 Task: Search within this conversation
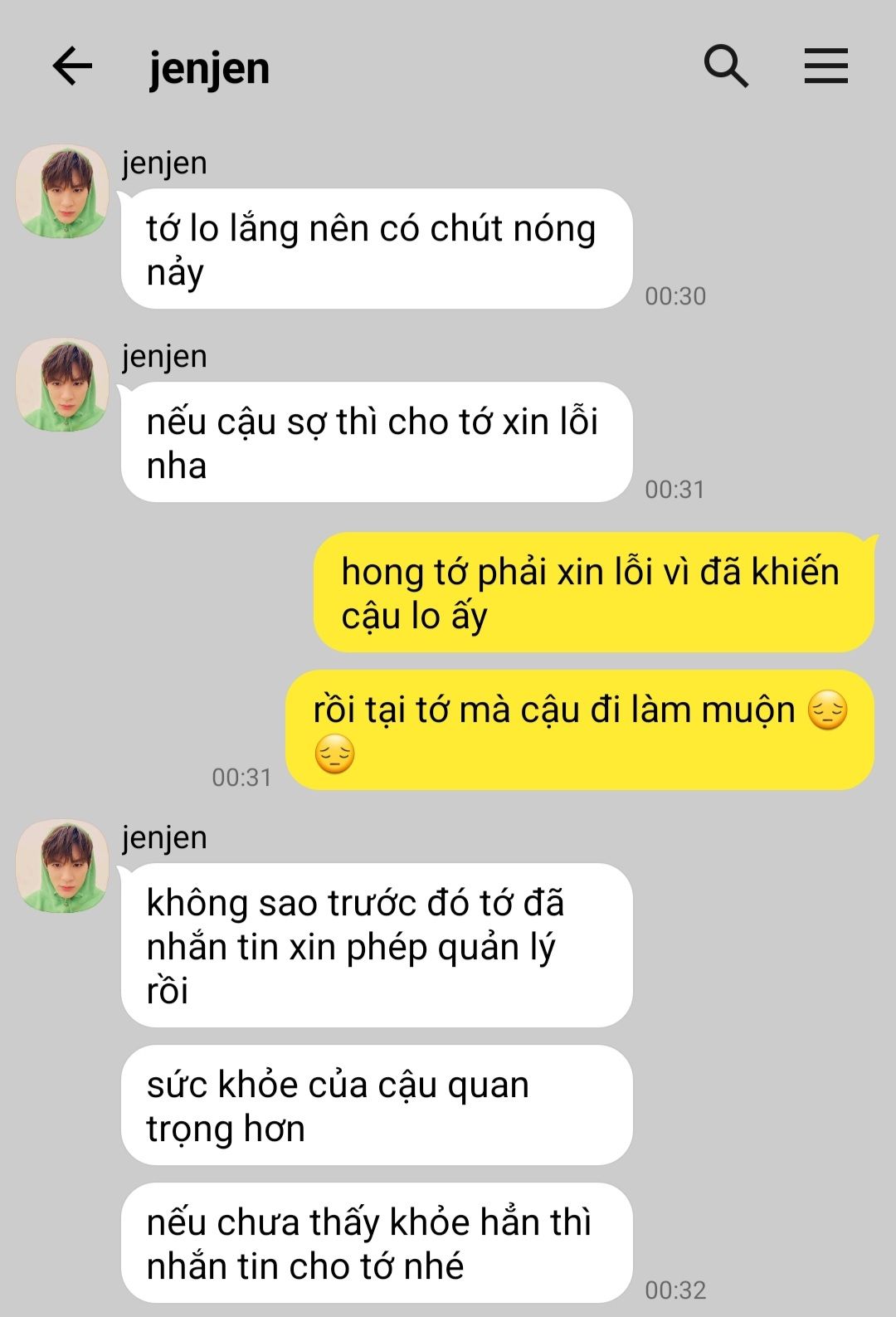726,66
